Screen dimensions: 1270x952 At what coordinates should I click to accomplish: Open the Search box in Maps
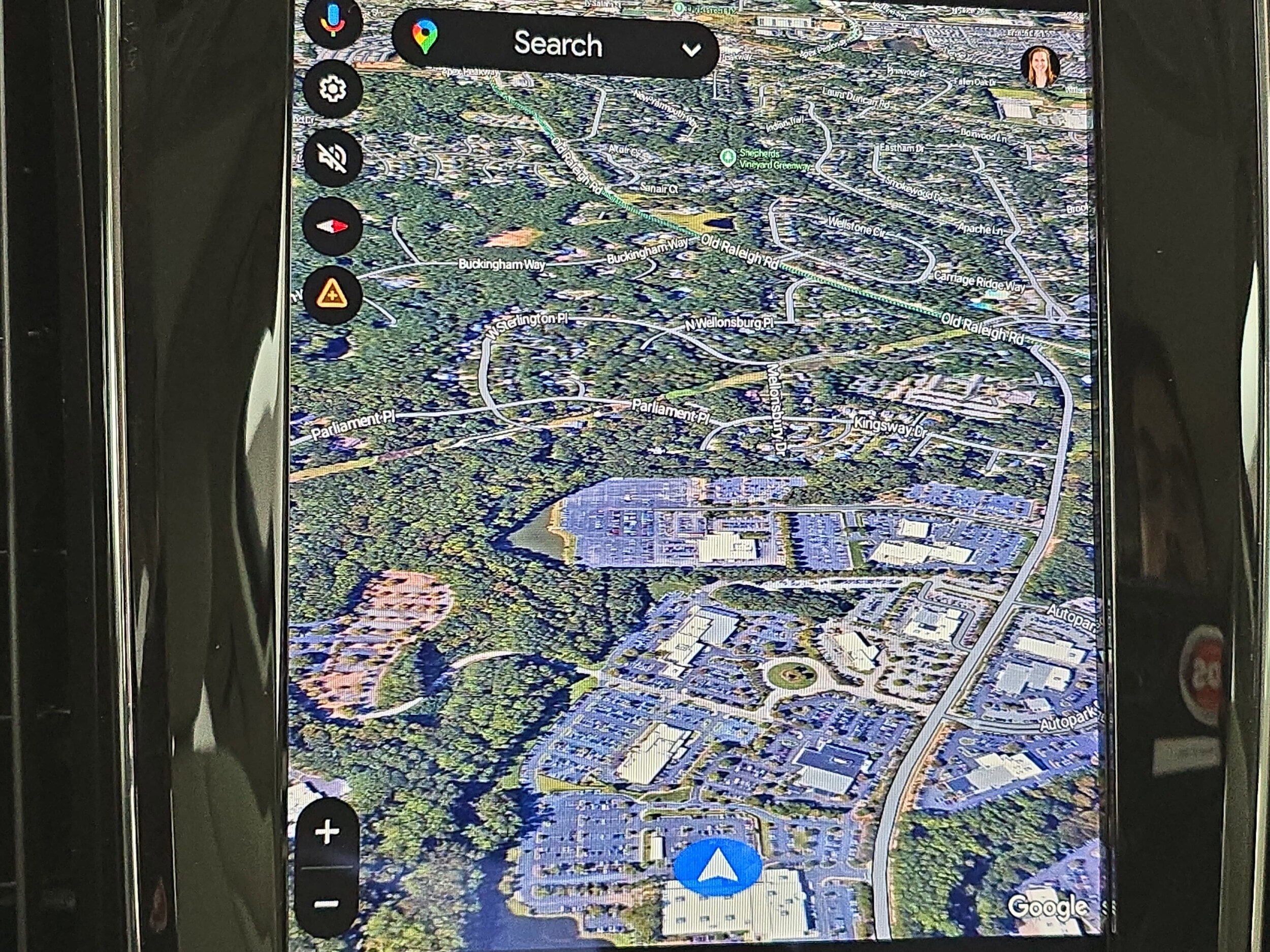point(556,45)
